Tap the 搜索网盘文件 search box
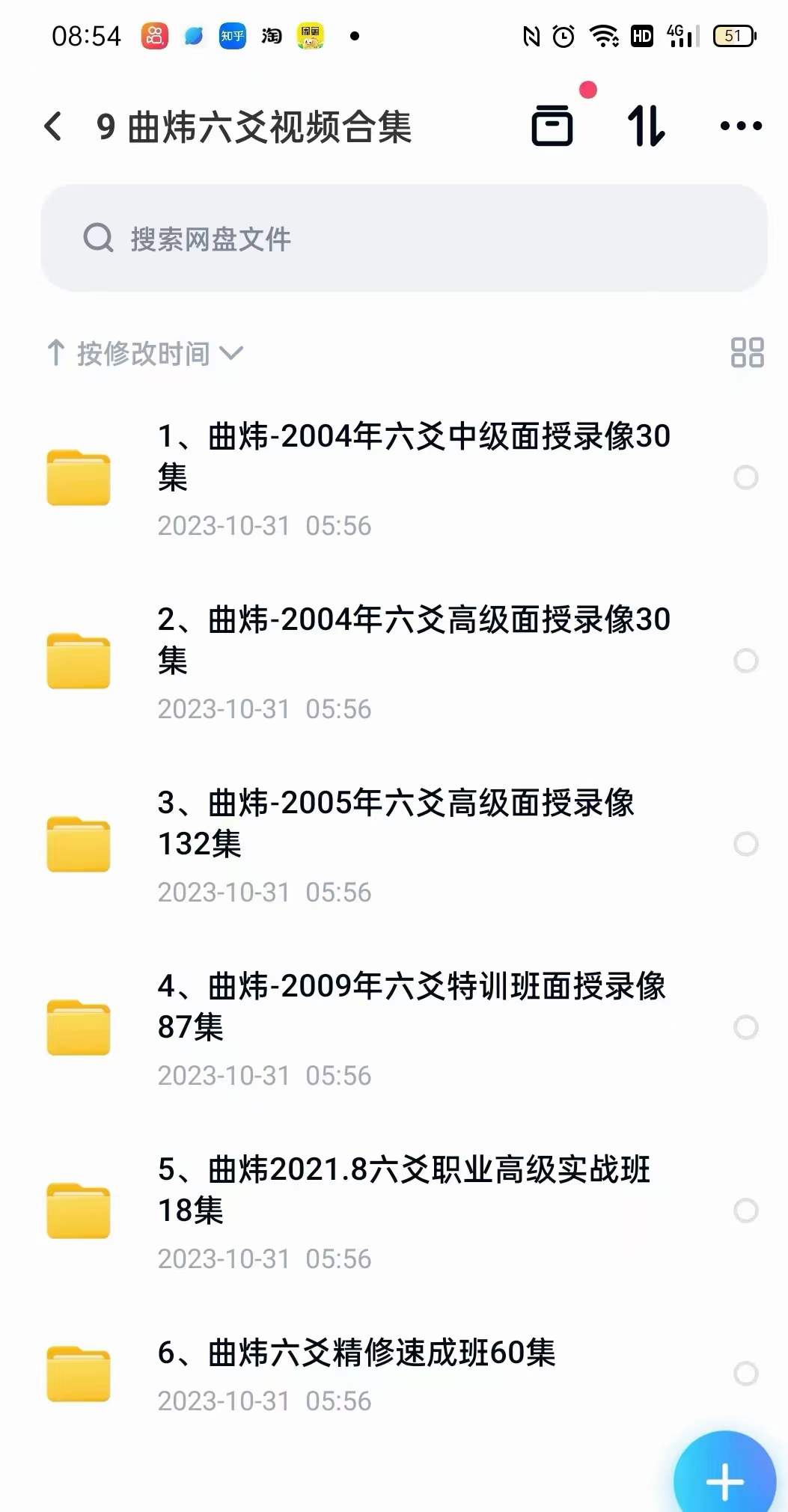Screen dimensions: 788x1512 point(404,239)
